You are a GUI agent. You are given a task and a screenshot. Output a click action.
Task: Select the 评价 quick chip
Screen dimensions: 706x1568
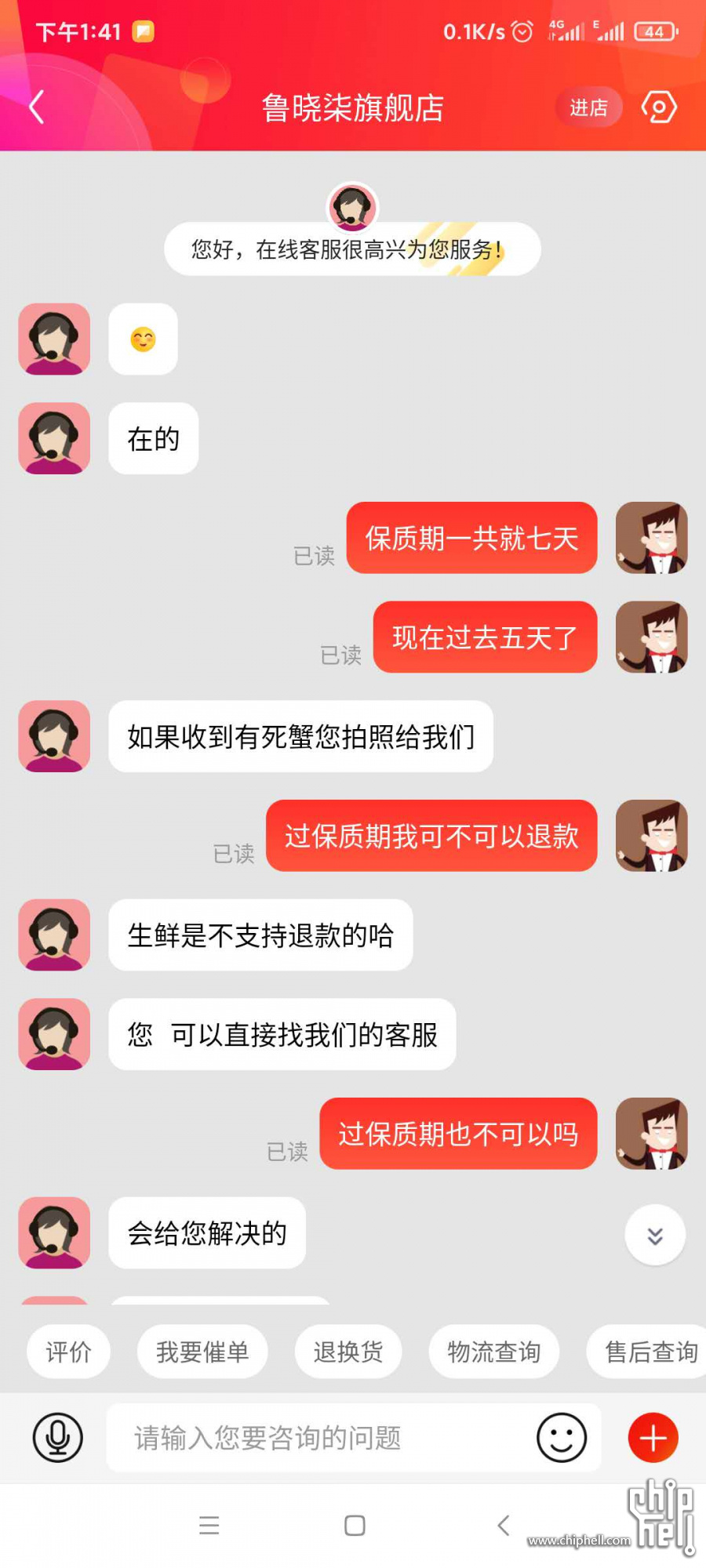click(68, 1352)
